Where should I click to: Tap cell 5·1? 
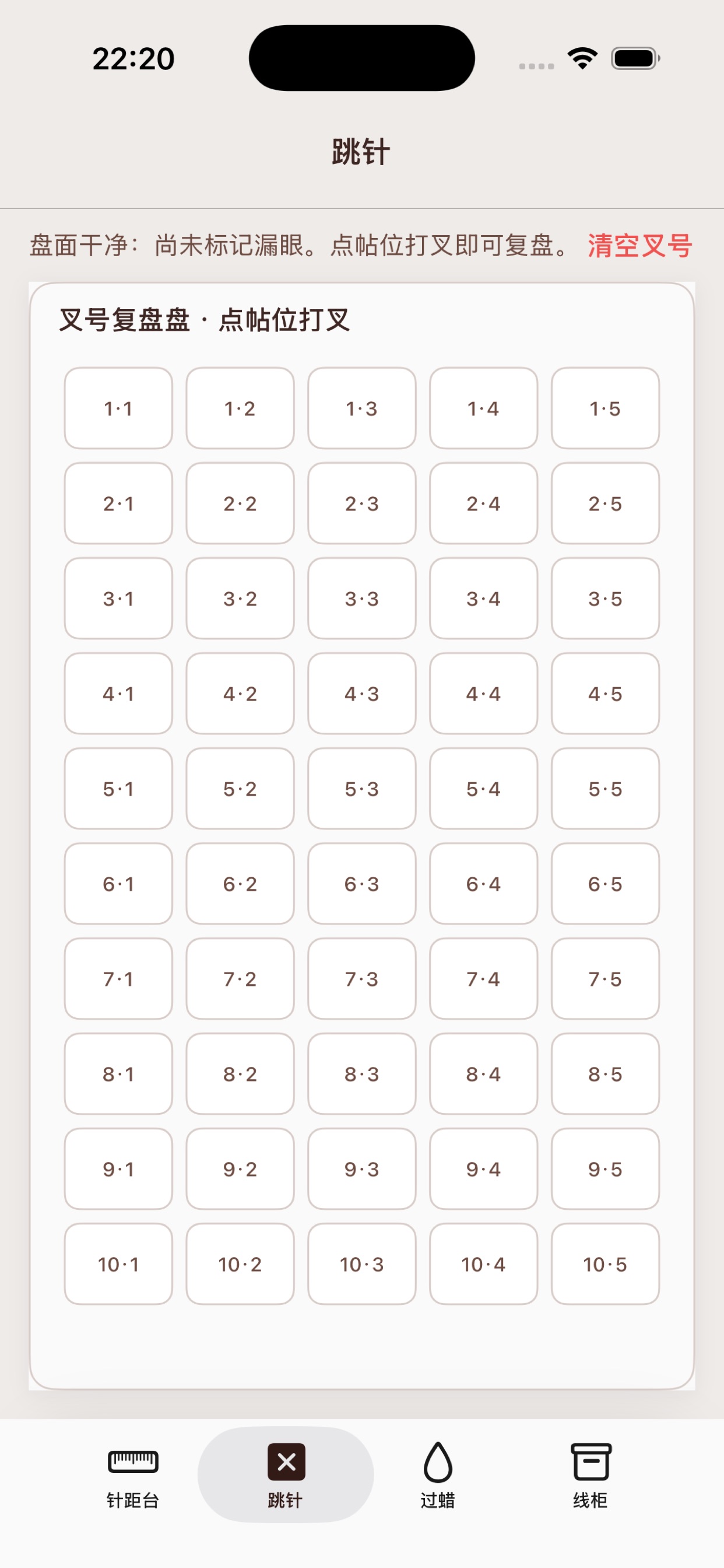click(x=119, y=789)
